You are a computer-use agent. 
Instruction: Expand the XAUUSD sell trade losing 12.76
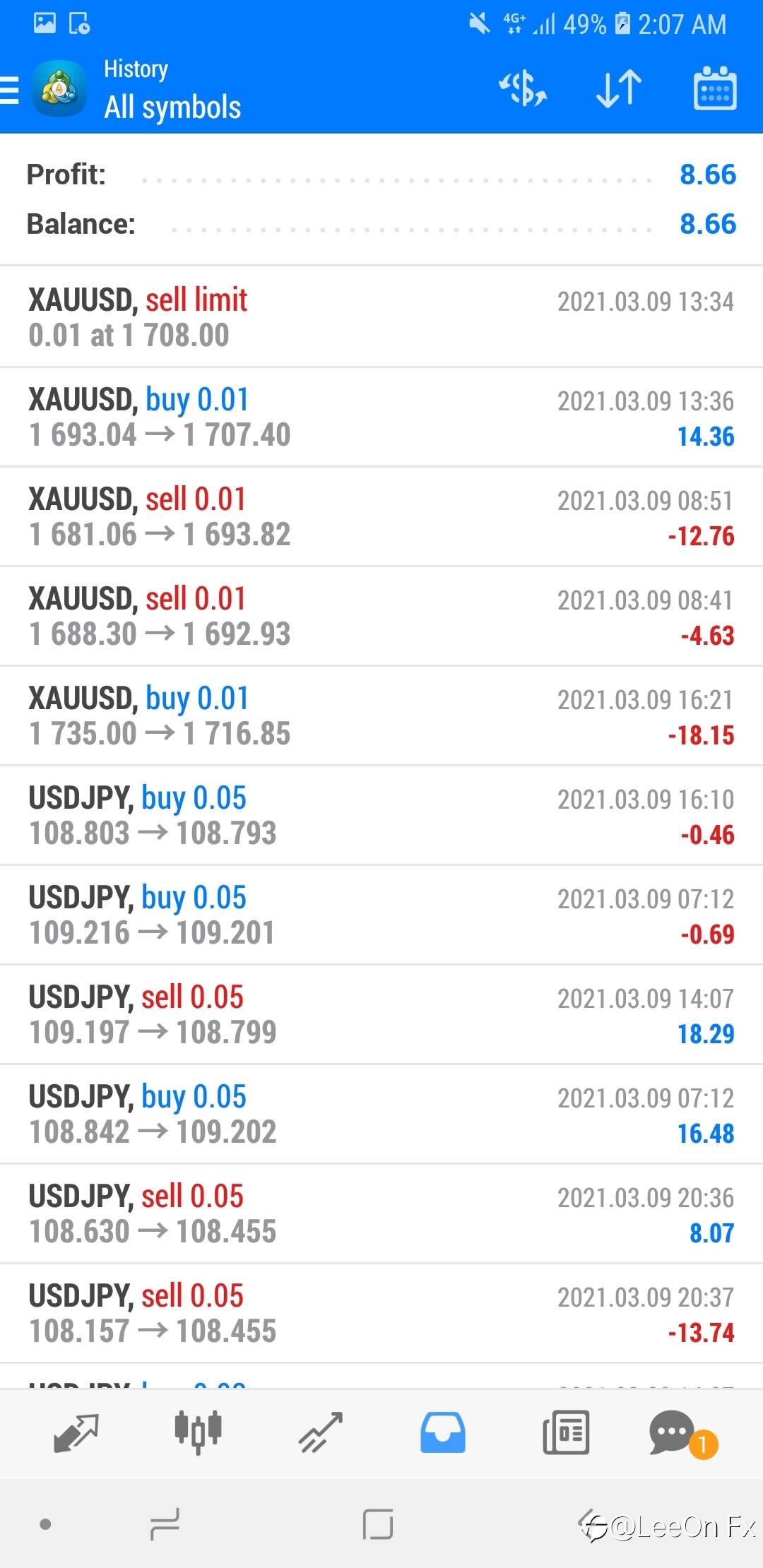381,516
